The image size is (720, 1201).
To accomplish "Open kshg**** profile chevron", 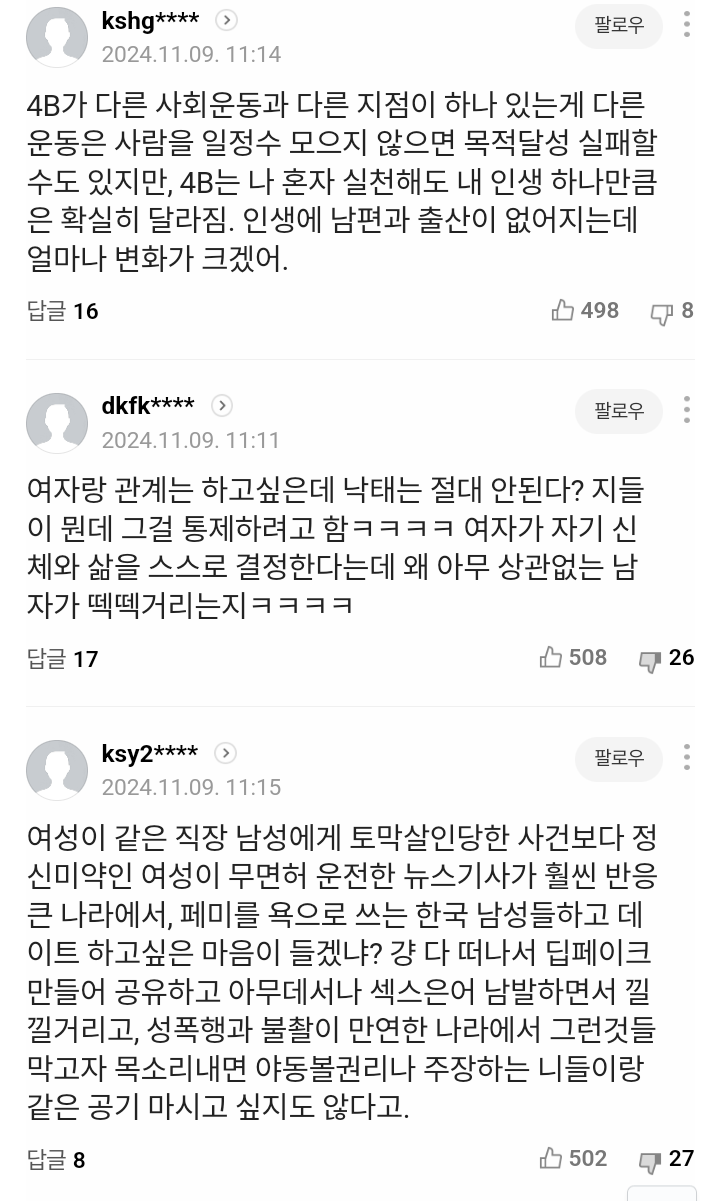I will point(227,20).
